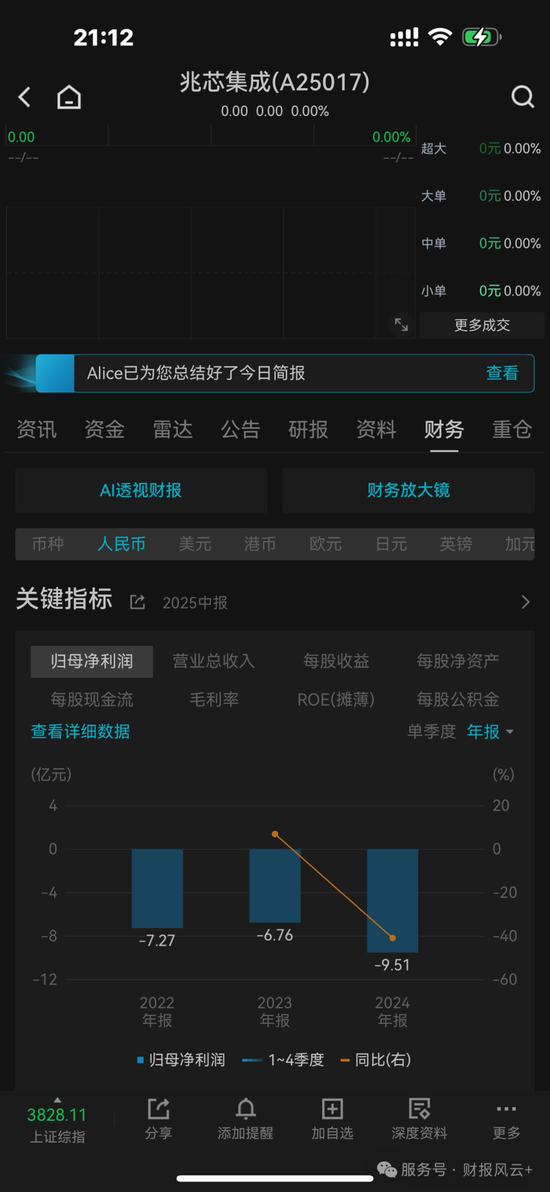Select 美元 as currency
550x1192 pixels.
[195, 544]
